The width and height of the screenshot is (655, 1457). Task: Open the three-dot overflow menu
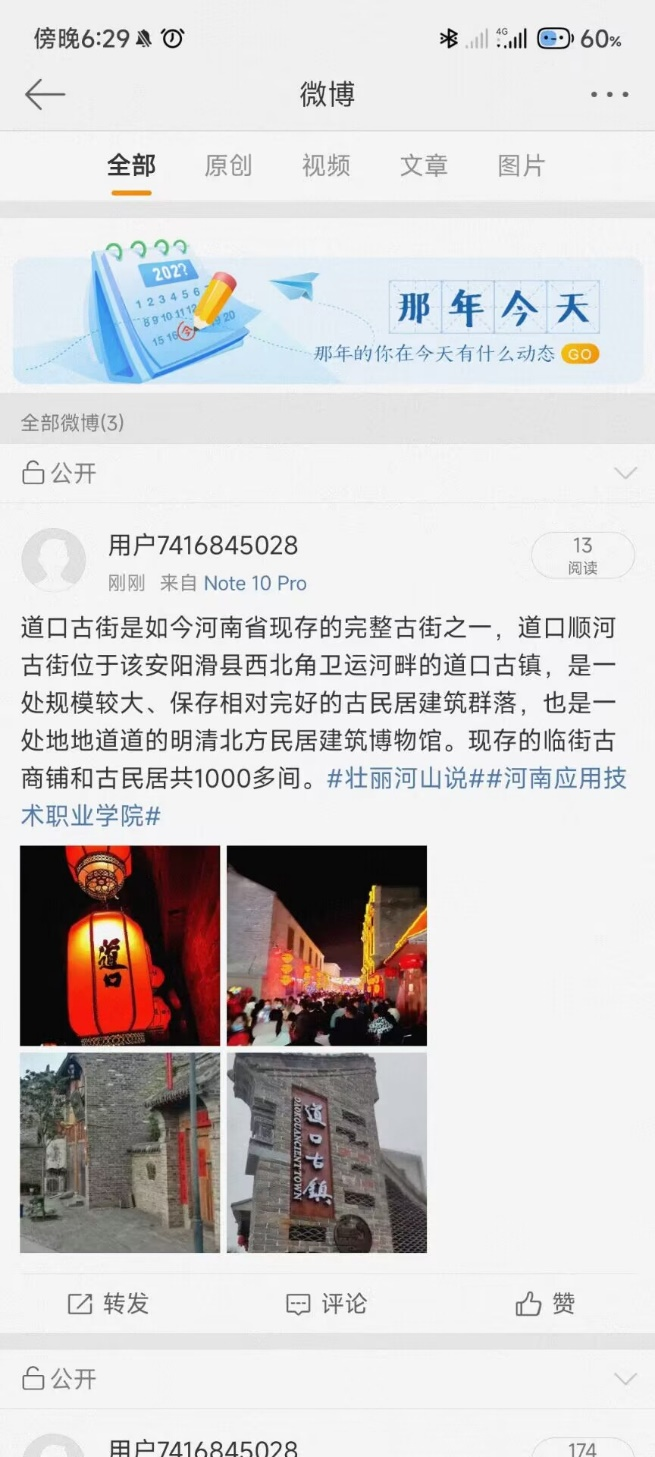tap(609, 95)
